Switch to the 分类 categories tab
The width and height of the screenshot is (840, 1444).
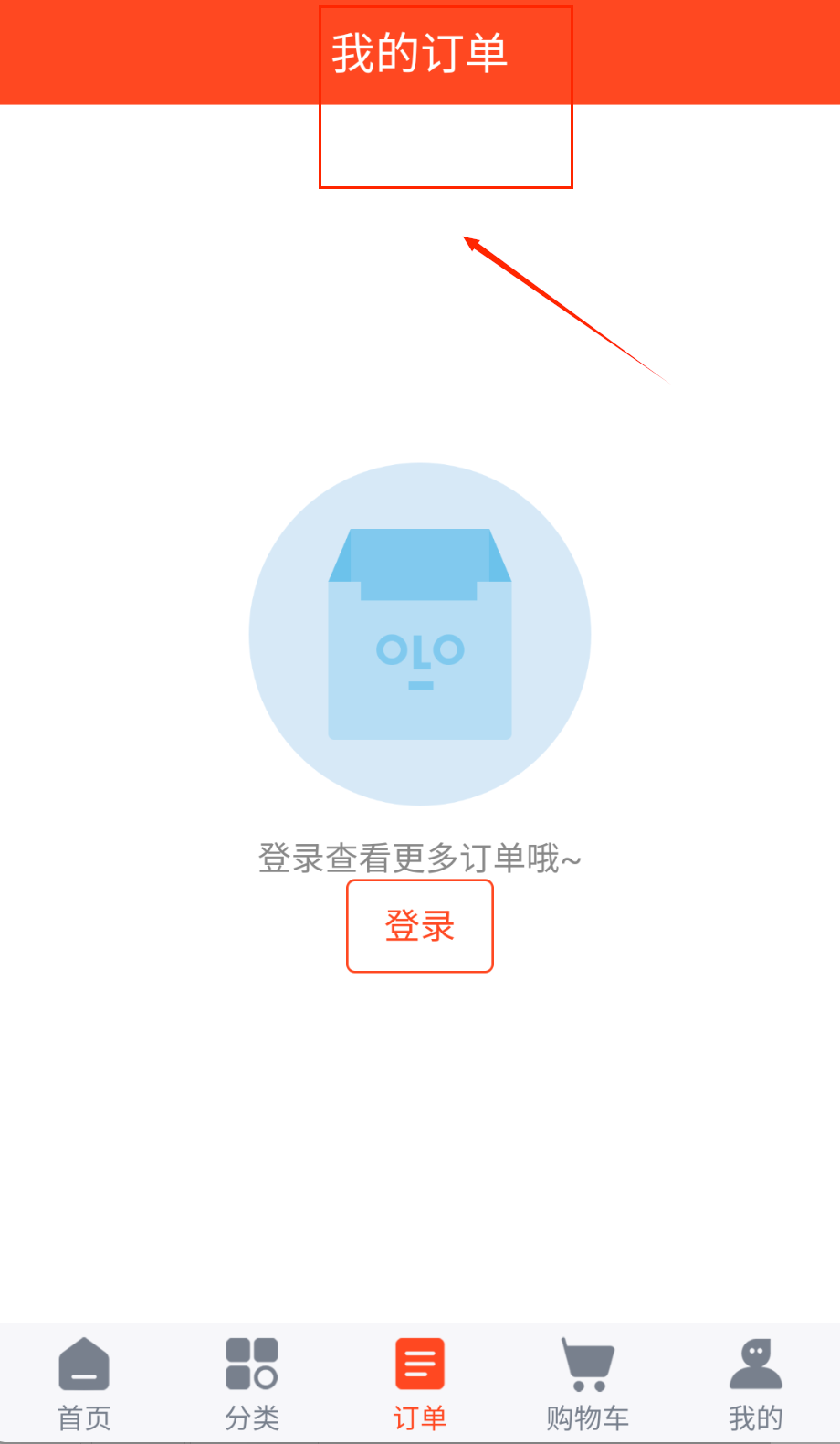(252, 1384)
